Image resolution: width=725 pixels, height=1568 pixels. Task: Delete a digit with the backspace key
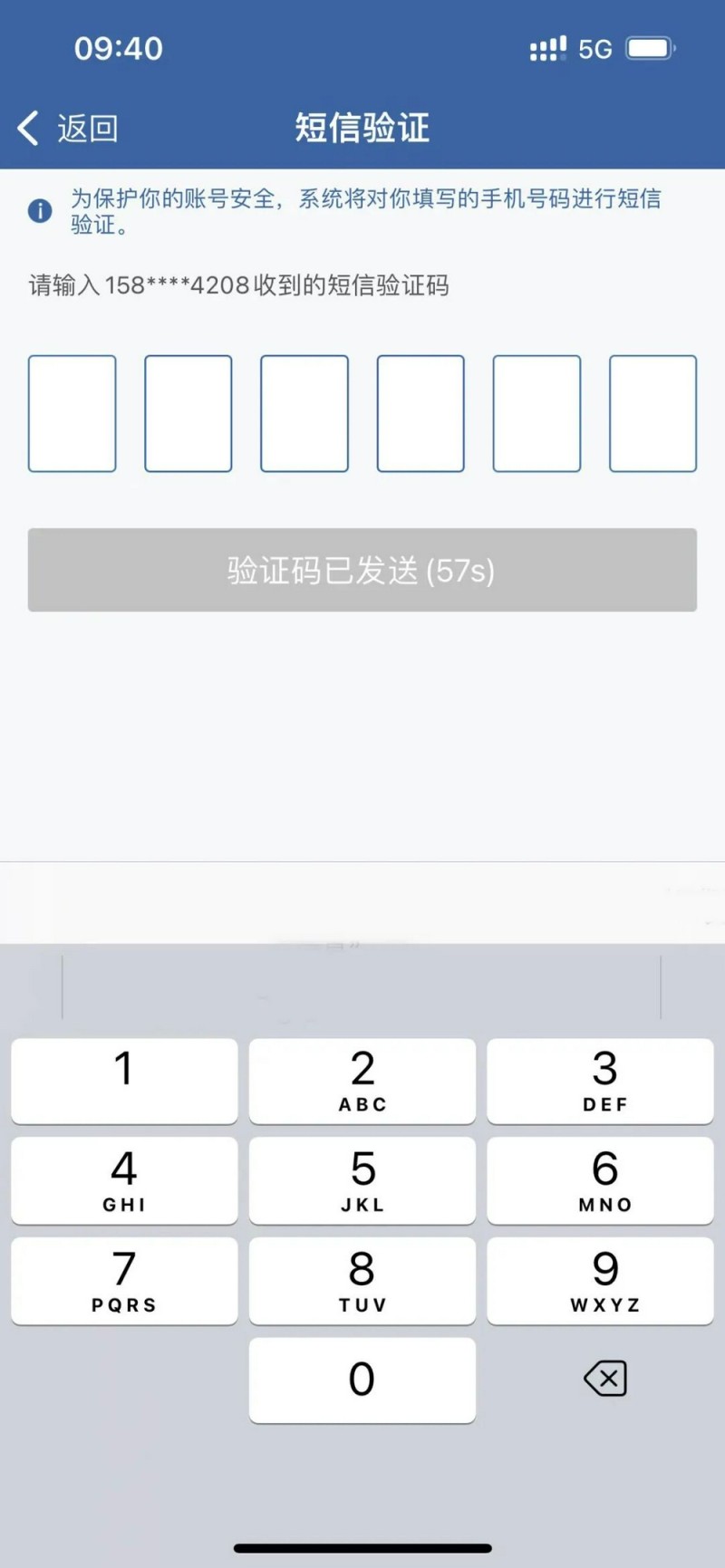[x=604, y=1380]
